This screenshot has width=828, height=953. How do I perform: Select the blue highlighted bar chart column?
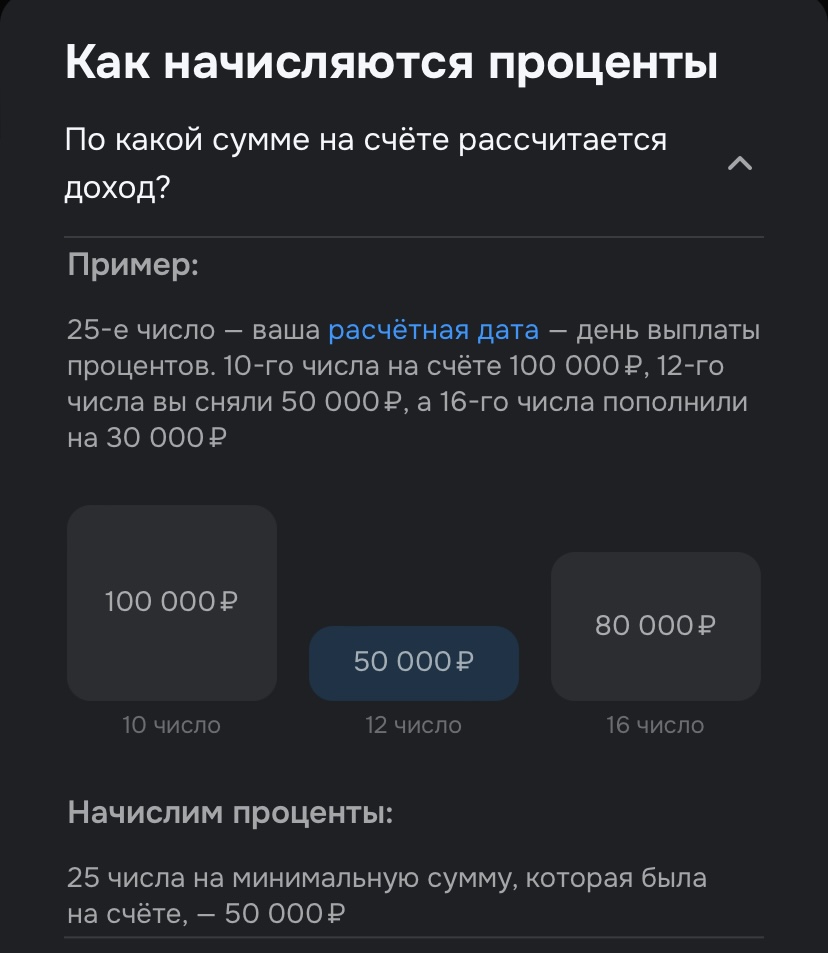click(413, 662)
